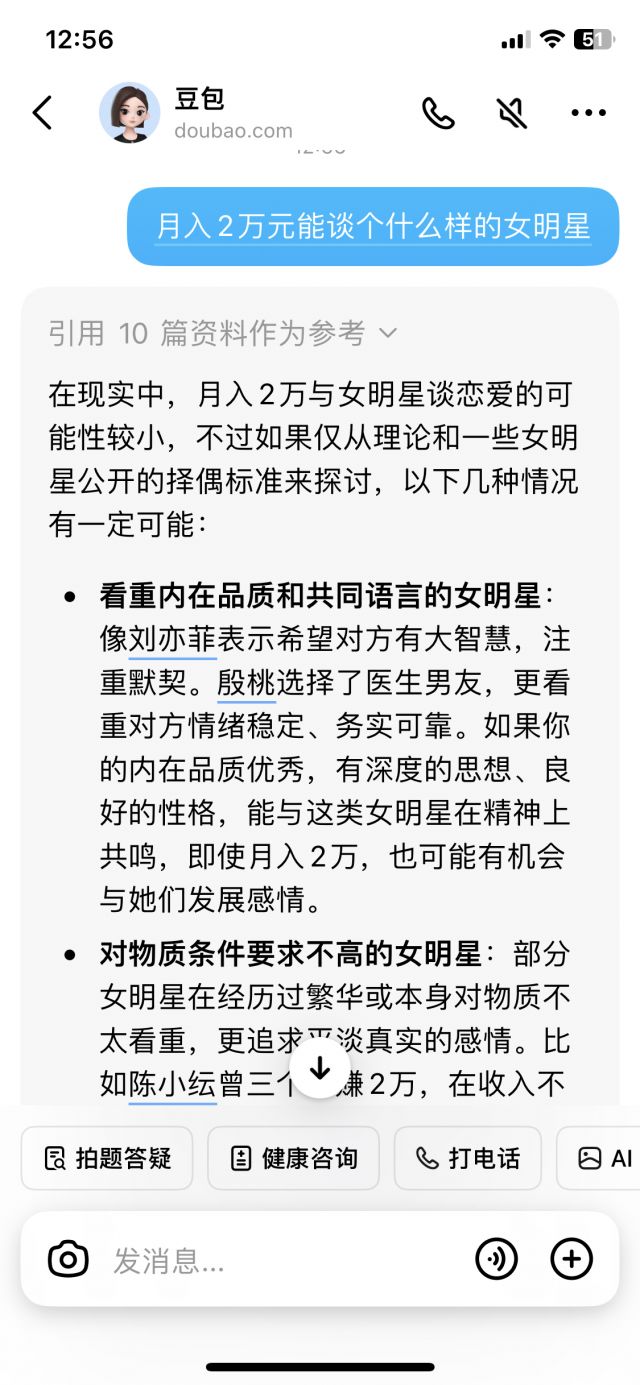Open camera from message bar
640x1385 pixels.
pyautogui.click(x=68, y=1260)
